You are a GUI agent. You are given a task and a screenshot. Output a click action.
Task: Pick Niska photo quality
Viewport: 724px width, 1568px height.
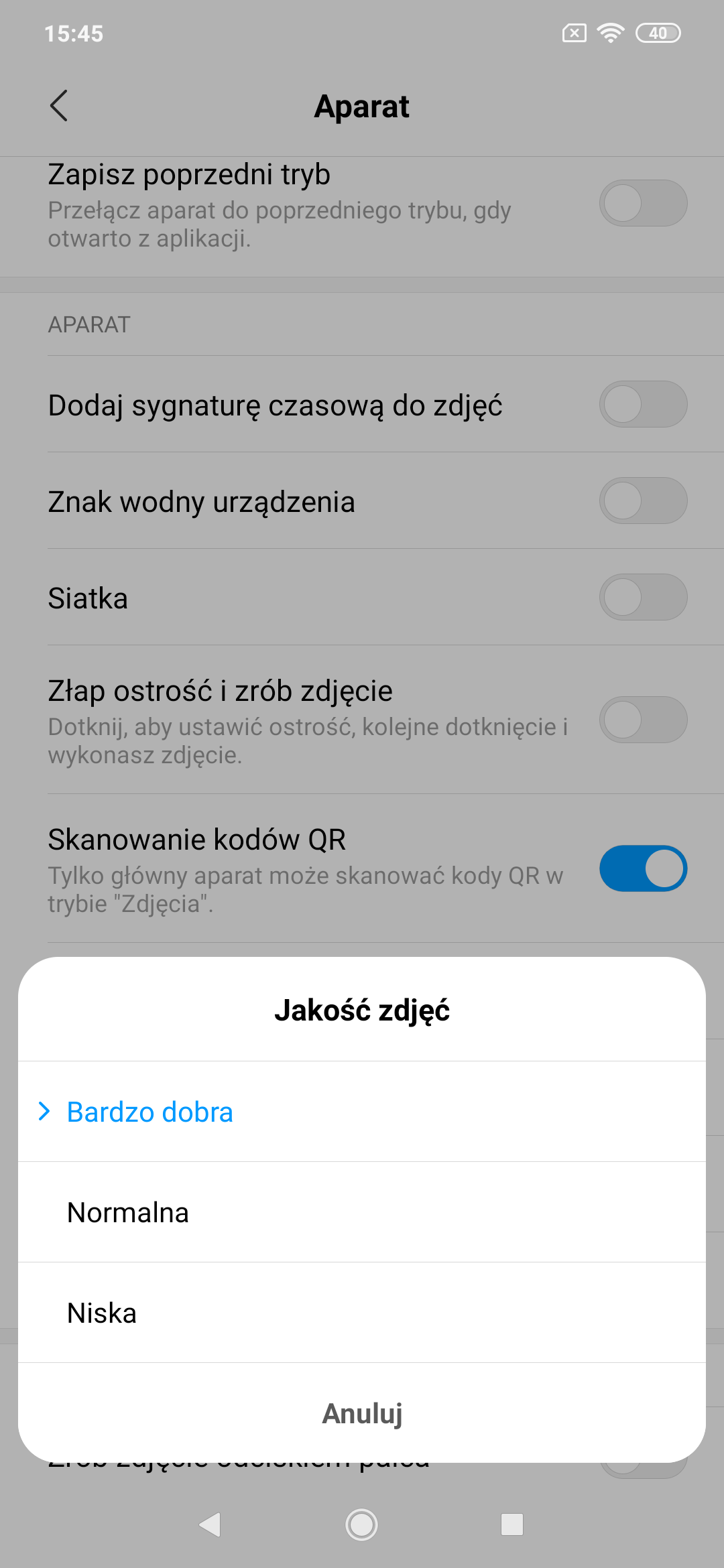362,1313
